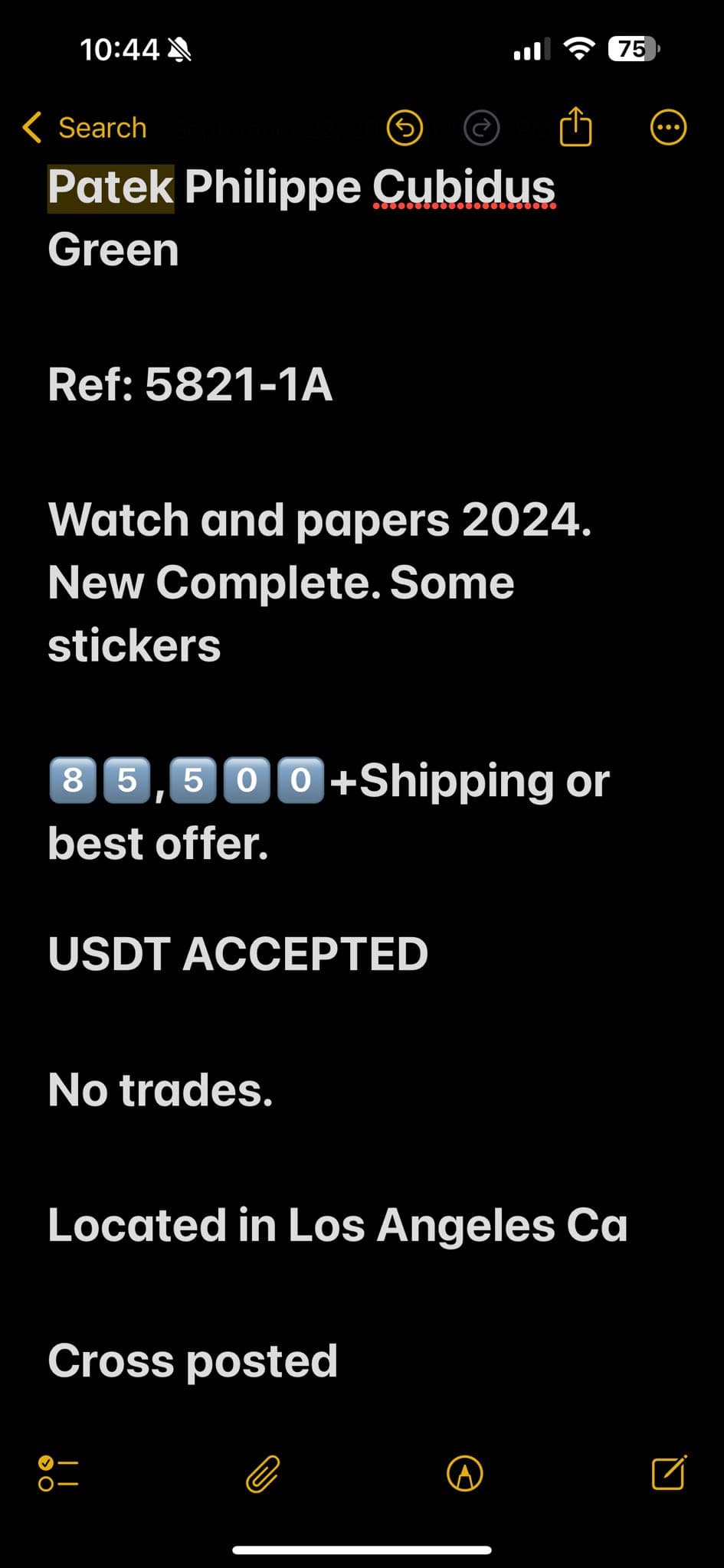Share this note
The image size is (724, 1568).
click(575, 126)
